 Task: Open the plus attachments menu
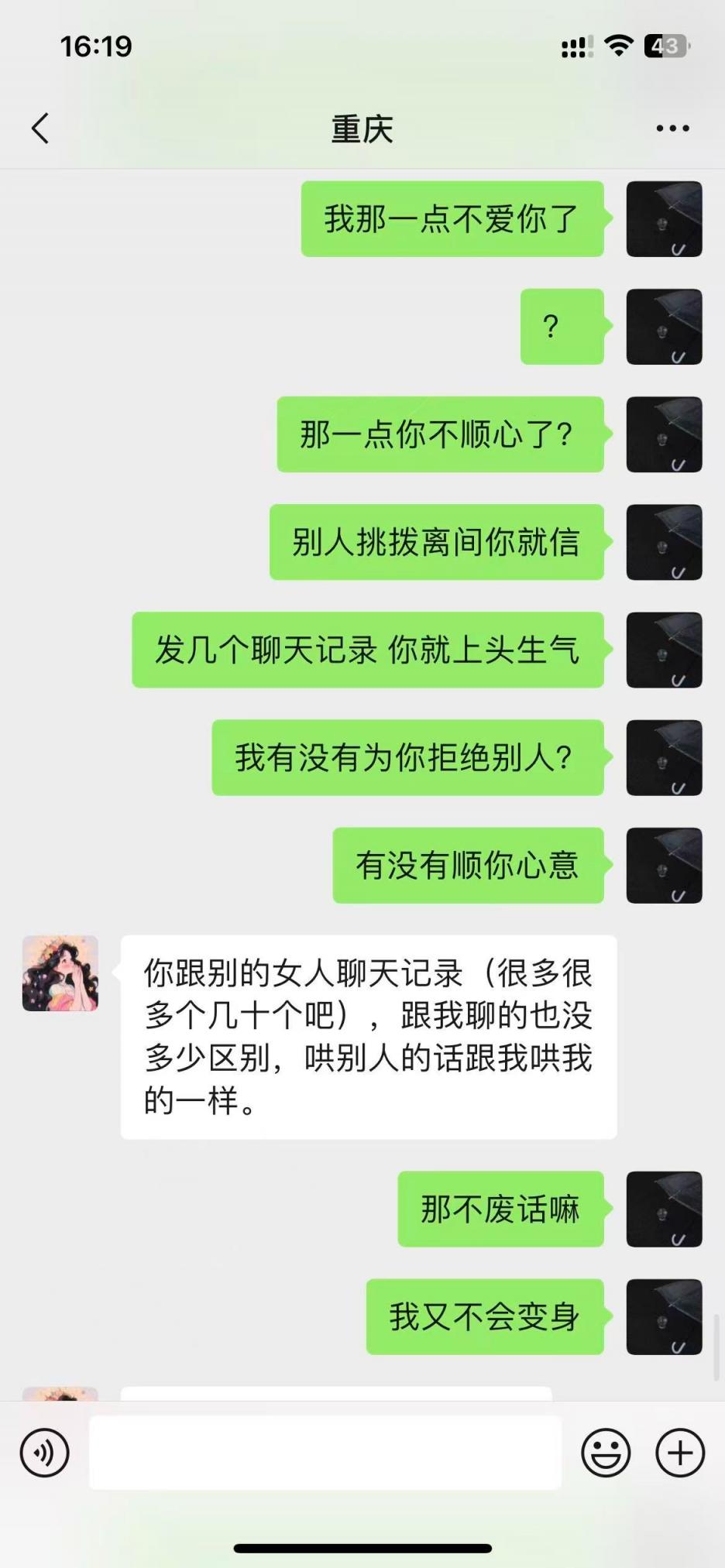tap(680, 1453)
